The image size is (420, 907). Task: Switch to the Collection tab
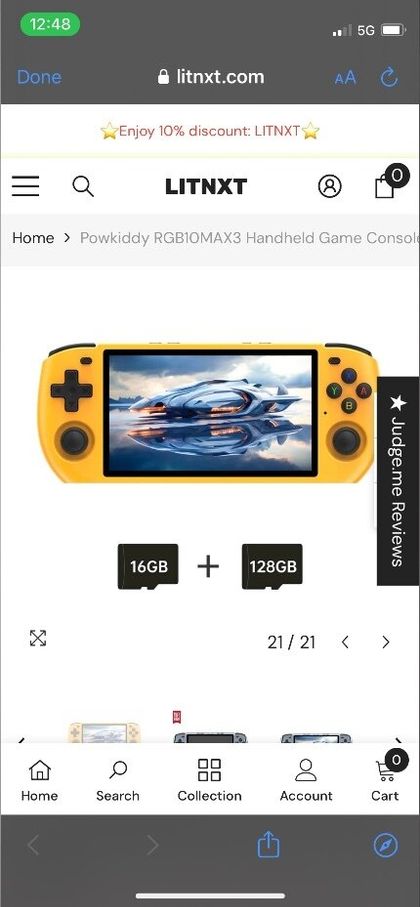209,780
